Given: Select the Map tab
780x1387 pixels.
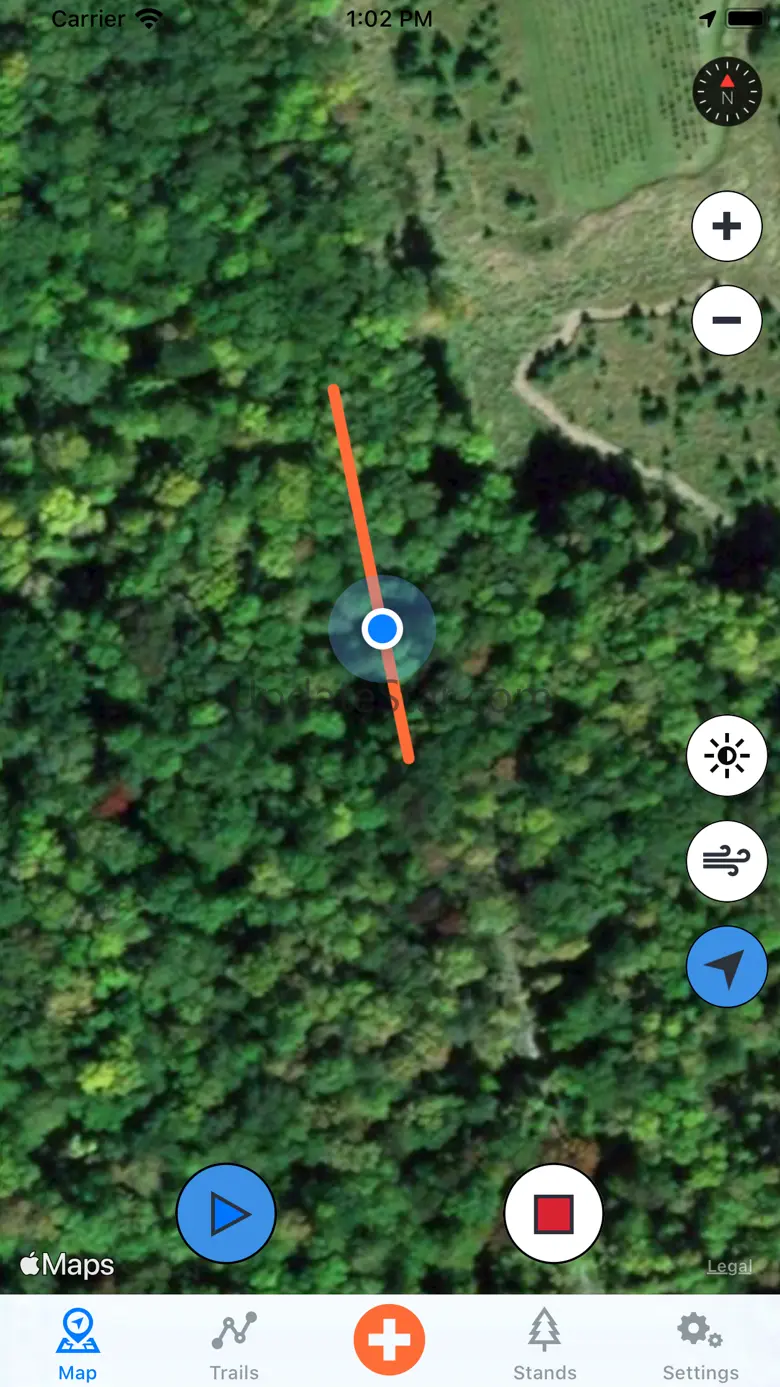Looking at the screenshot, I should coord(77,1345).
